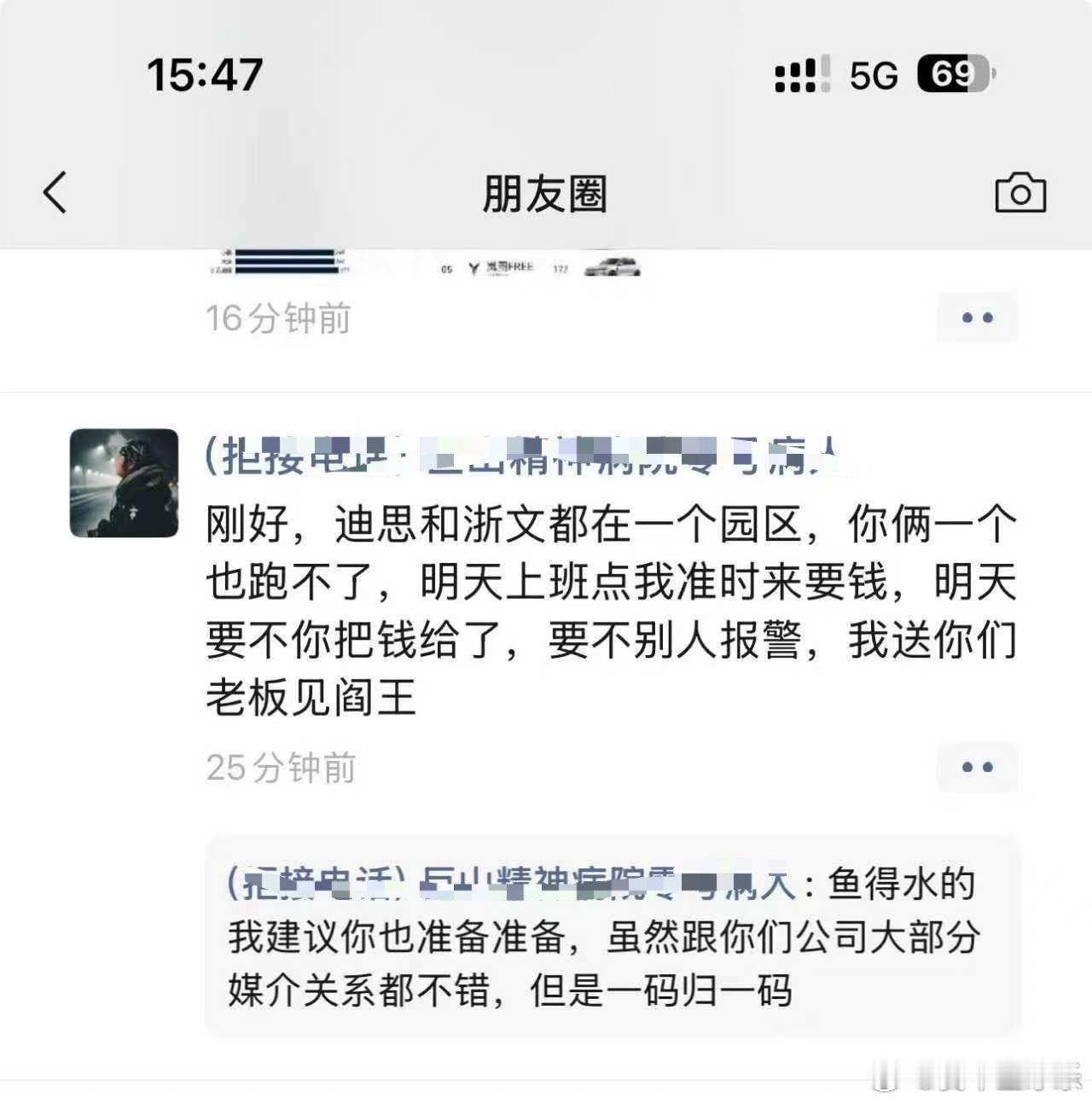
Task: View the poster's profile avatar
Action: pyautogui.click(x=124, y=483)
